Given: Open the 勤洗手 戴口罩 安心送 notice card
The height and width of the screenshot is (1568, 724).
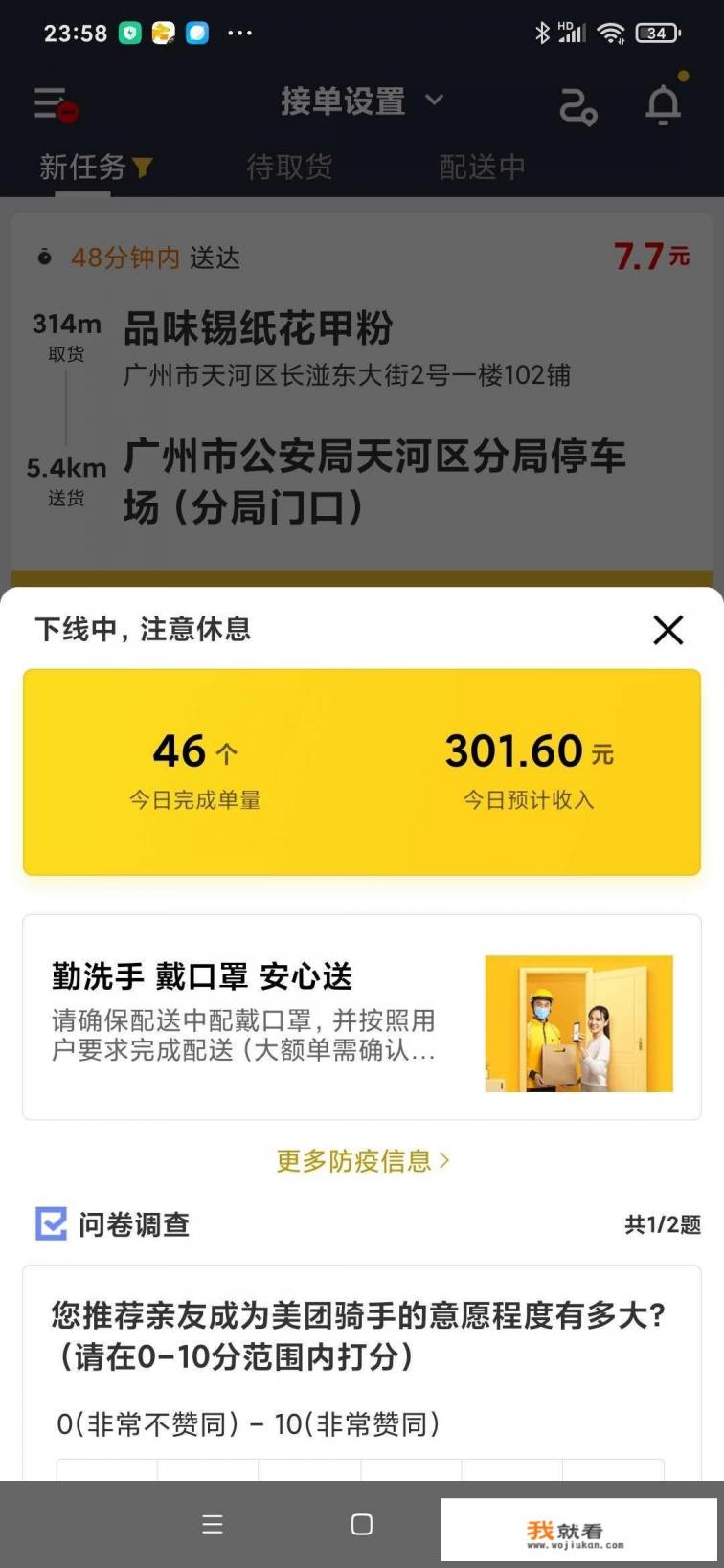Looking at the screenshot, I should pyautogui.click(x=361, y=1017).
